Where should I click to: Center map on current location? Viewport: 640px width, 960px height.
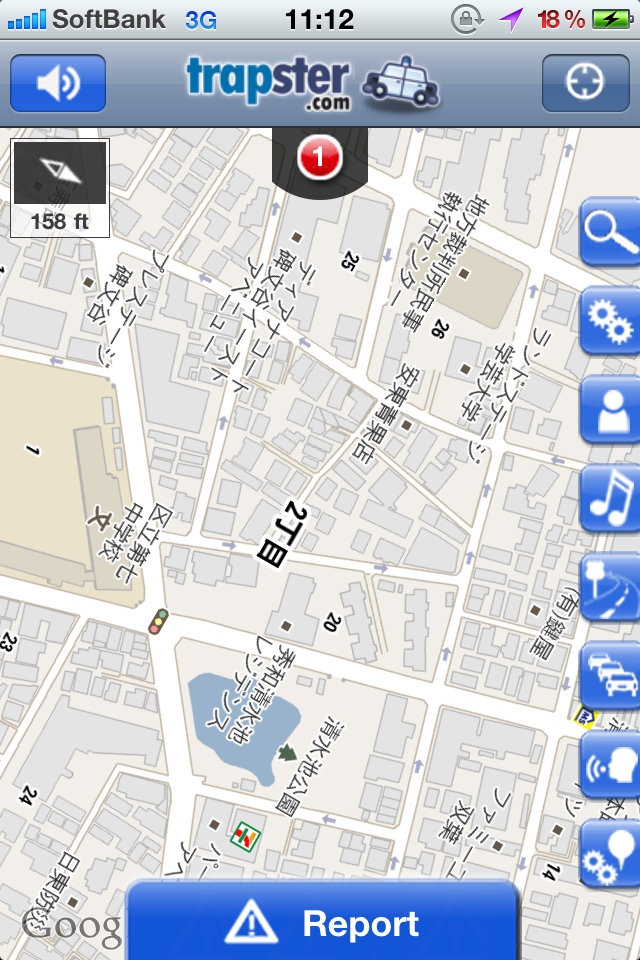pos(585,83)
